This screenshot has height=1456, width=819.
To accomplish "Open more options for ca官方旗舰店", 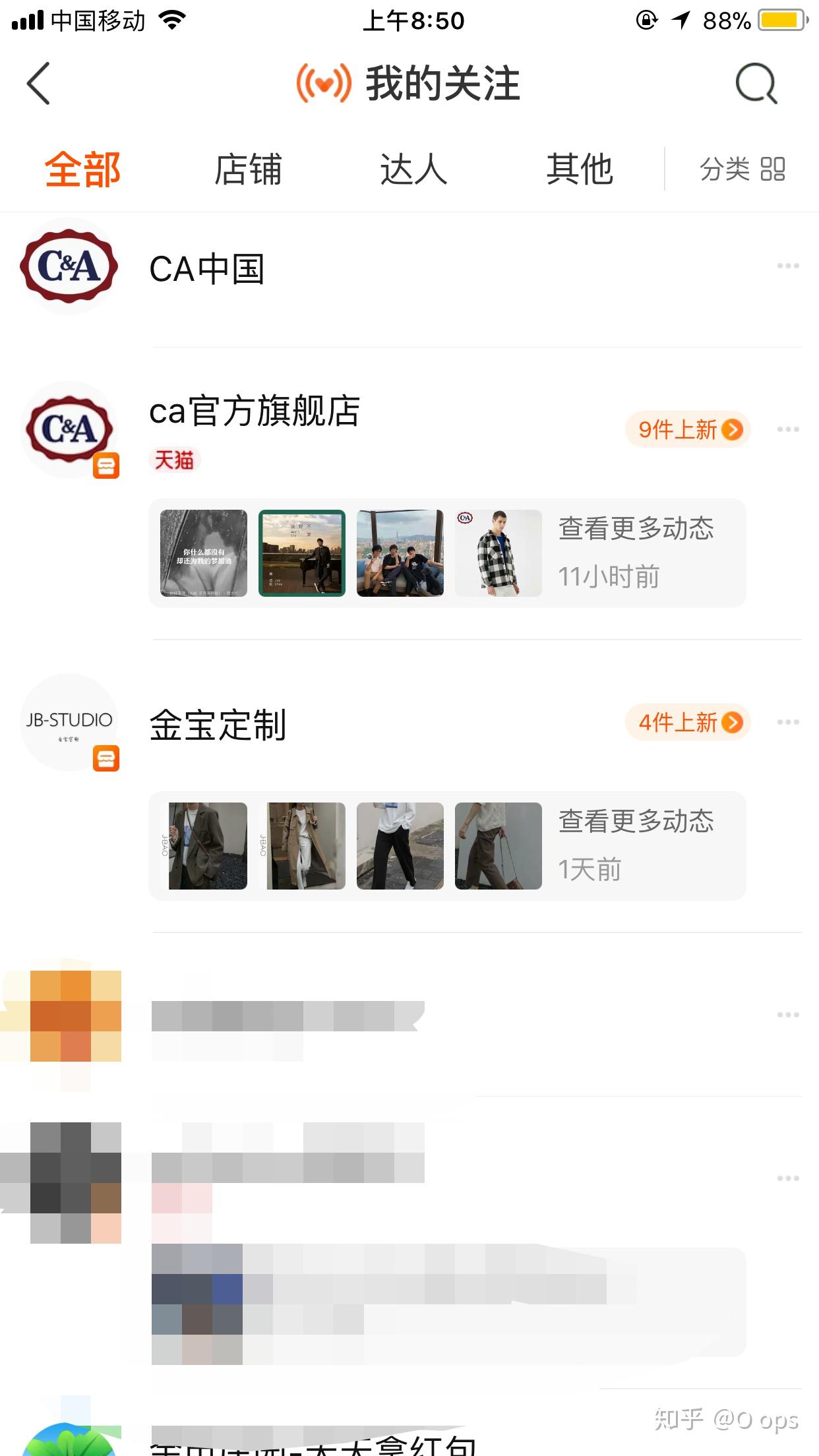I will [787, 429].
